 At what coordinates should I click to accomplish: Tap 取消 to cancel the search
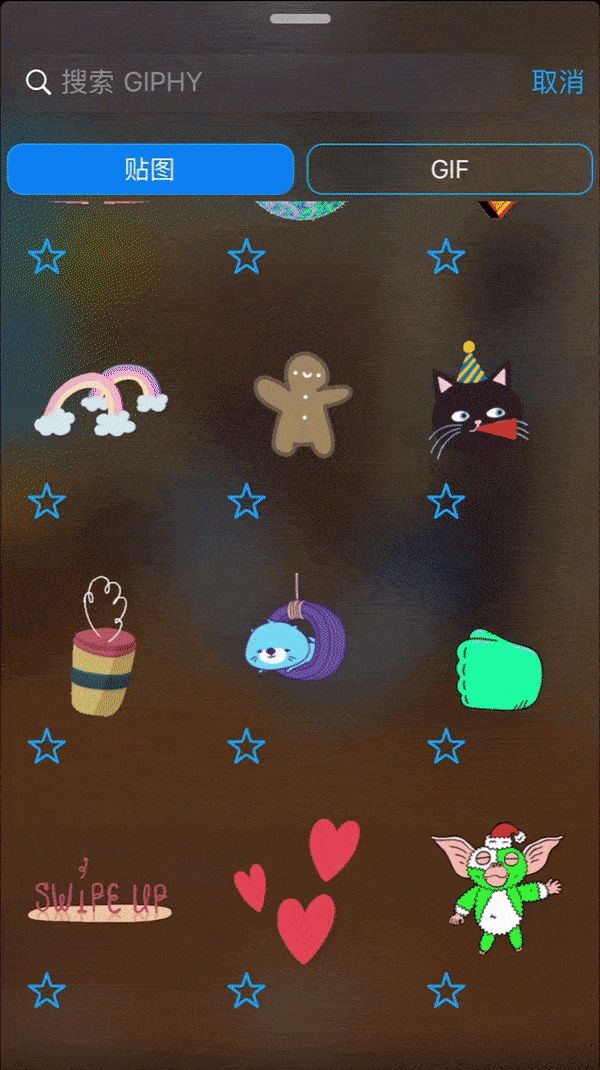pos(557,82)
